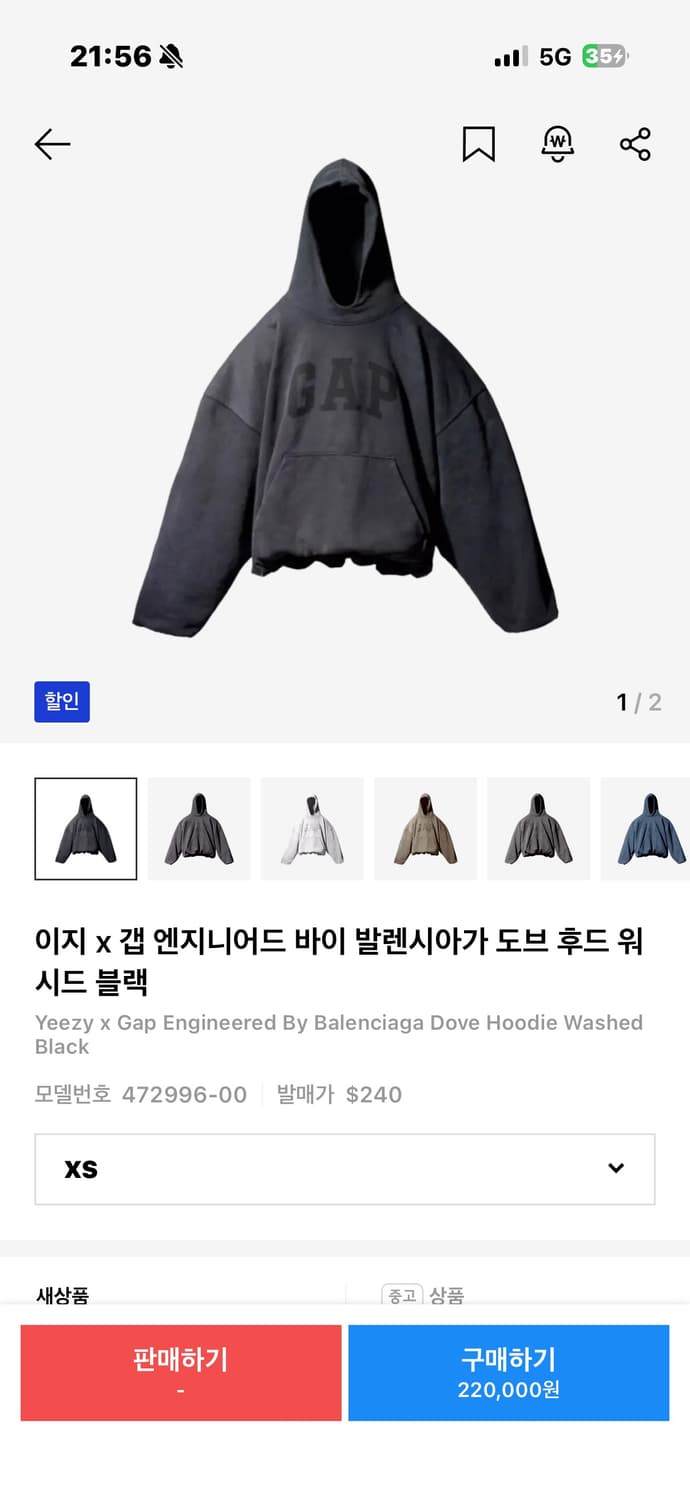Open the main hoodie product image

345,400
